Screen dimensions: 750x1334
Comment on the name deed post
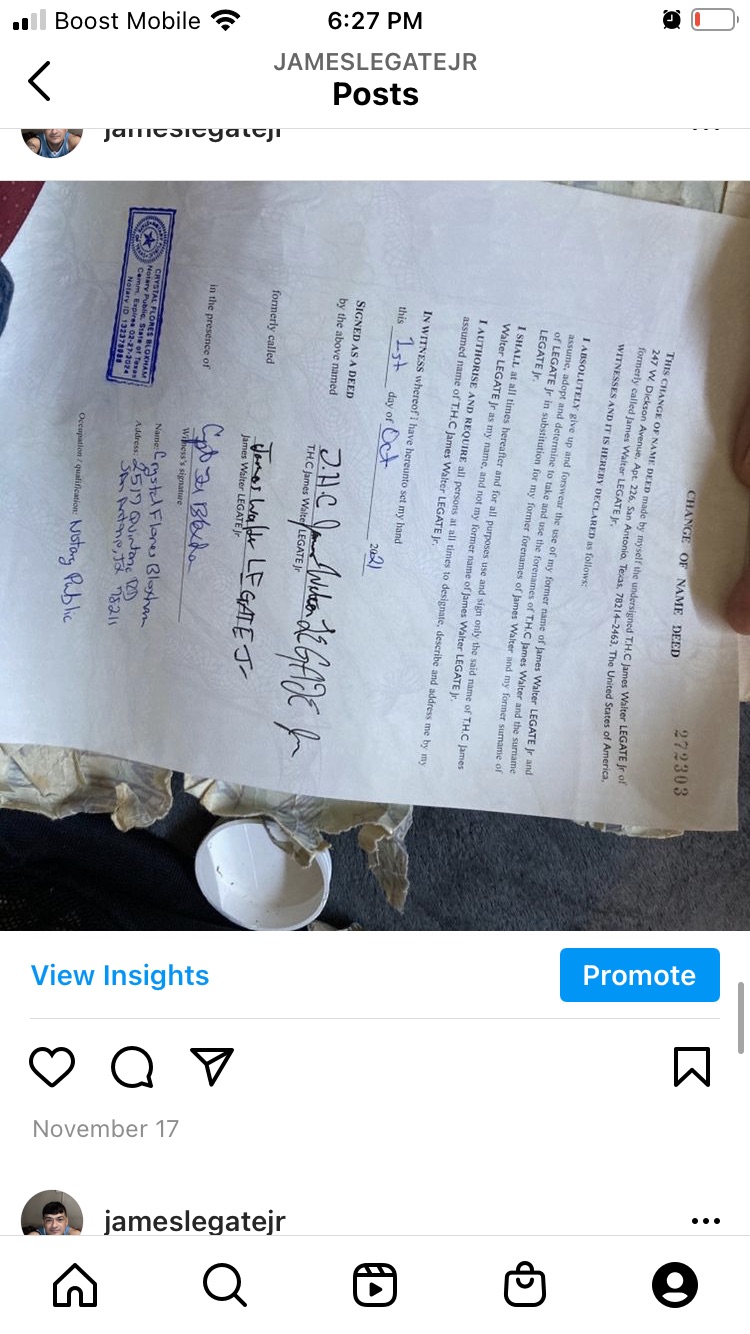click(x=132, y=1066)
